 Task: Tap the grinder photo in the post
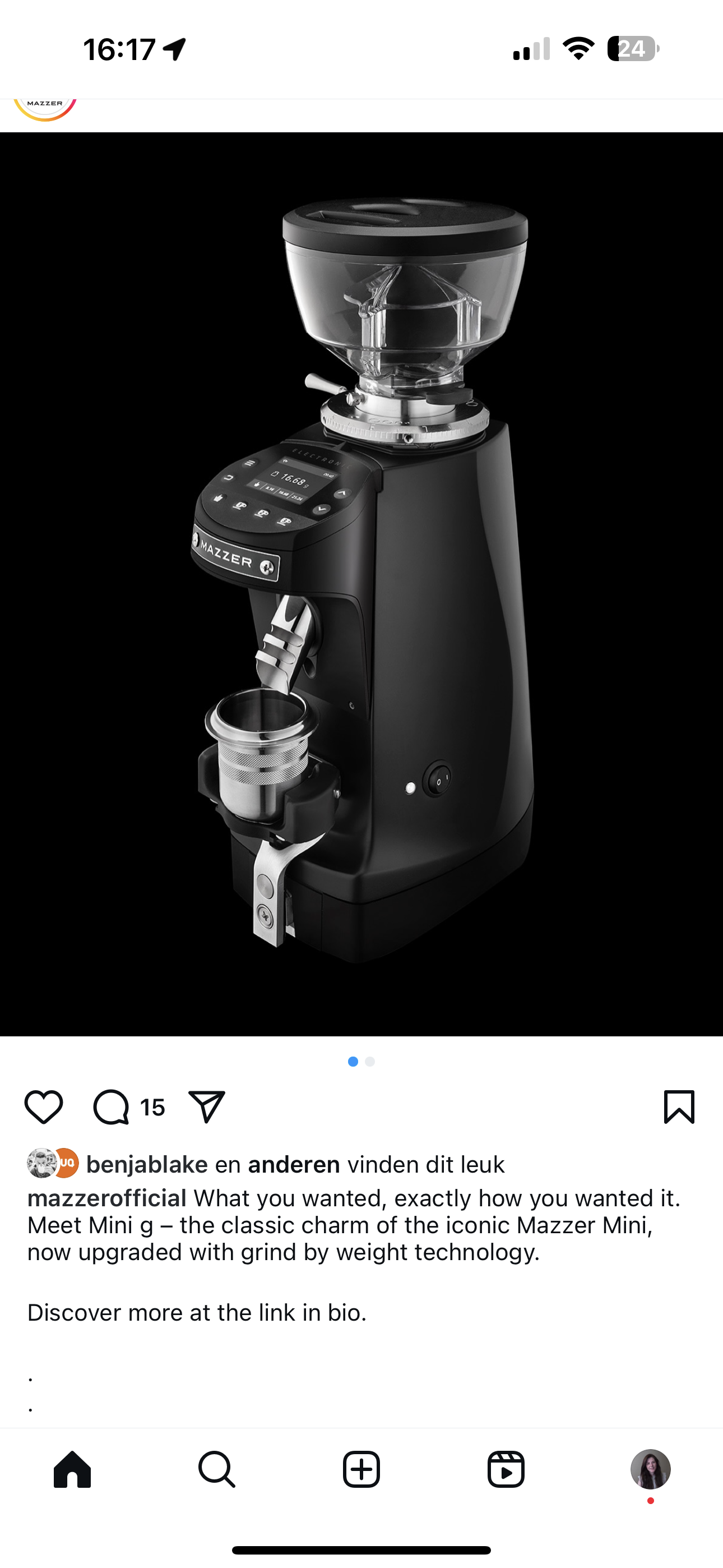[361, 584]
